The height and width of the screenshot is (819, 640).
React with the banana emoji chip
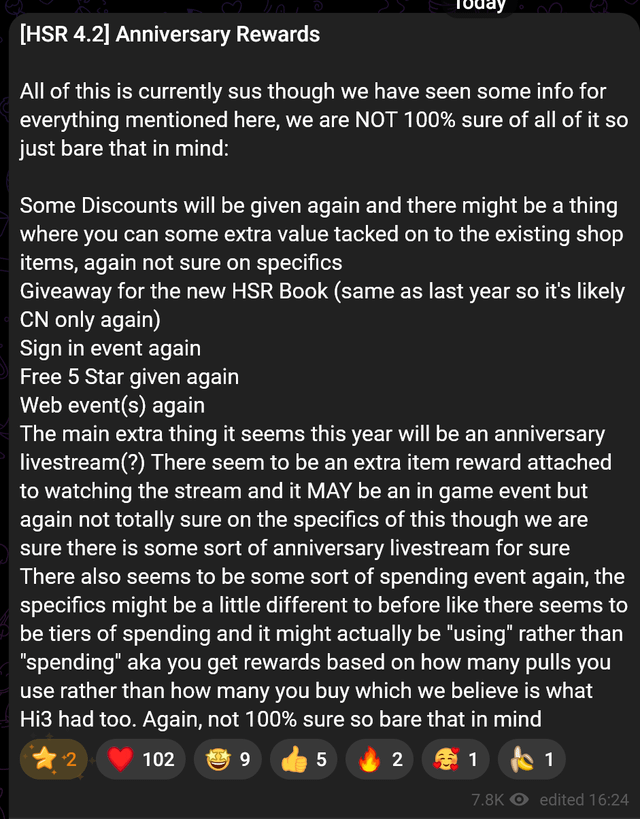(x=532, y=759)
